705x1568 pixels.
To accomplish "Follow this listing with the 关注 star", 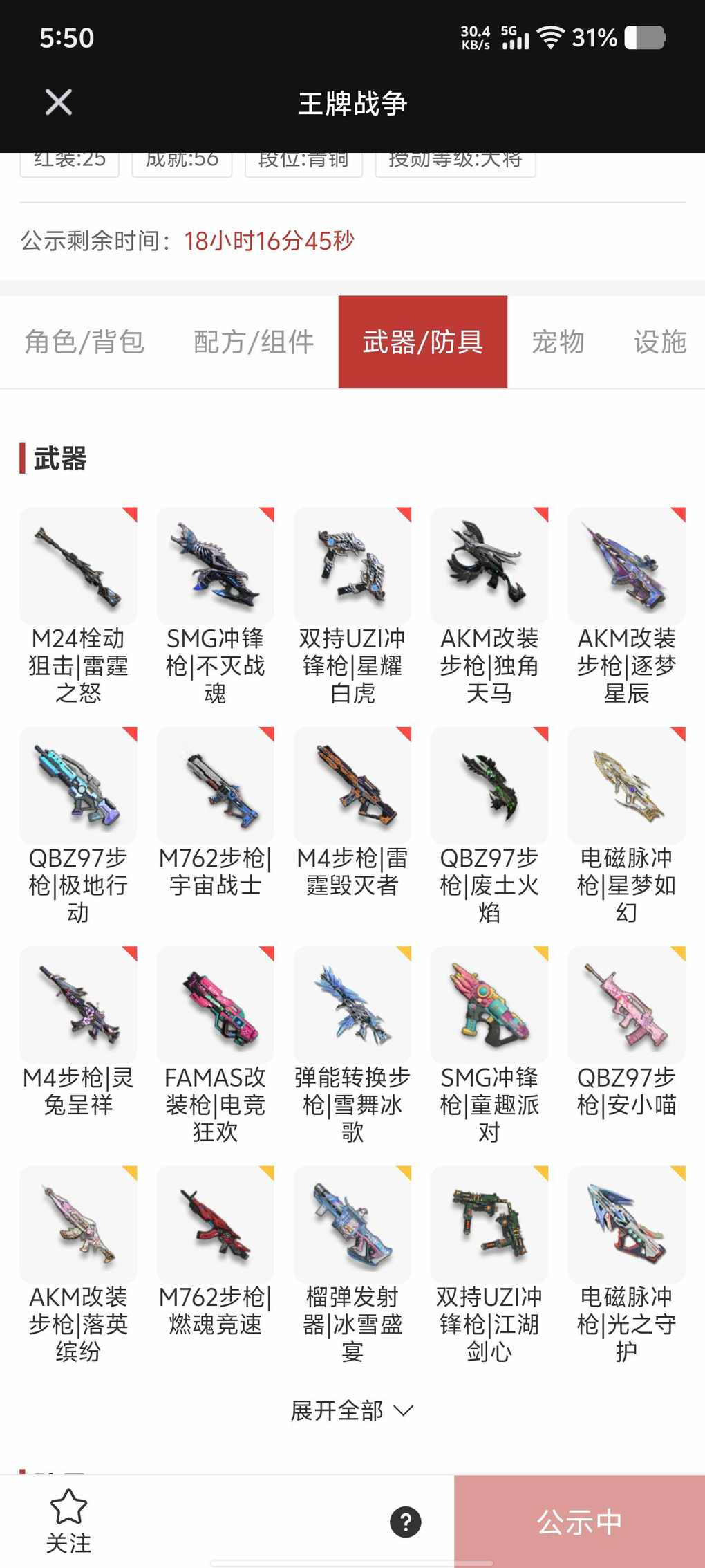I will (x=68, y=1522).
